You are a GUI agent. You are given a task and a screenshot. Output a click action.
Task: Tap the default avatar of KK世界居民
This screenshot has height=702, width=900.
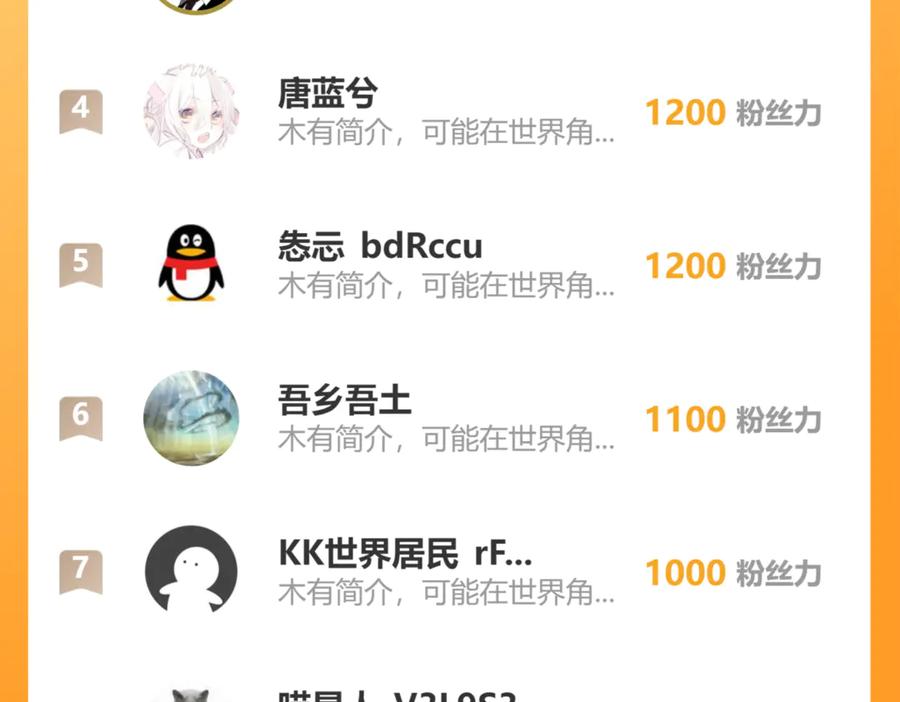click(x=191, y=570)
